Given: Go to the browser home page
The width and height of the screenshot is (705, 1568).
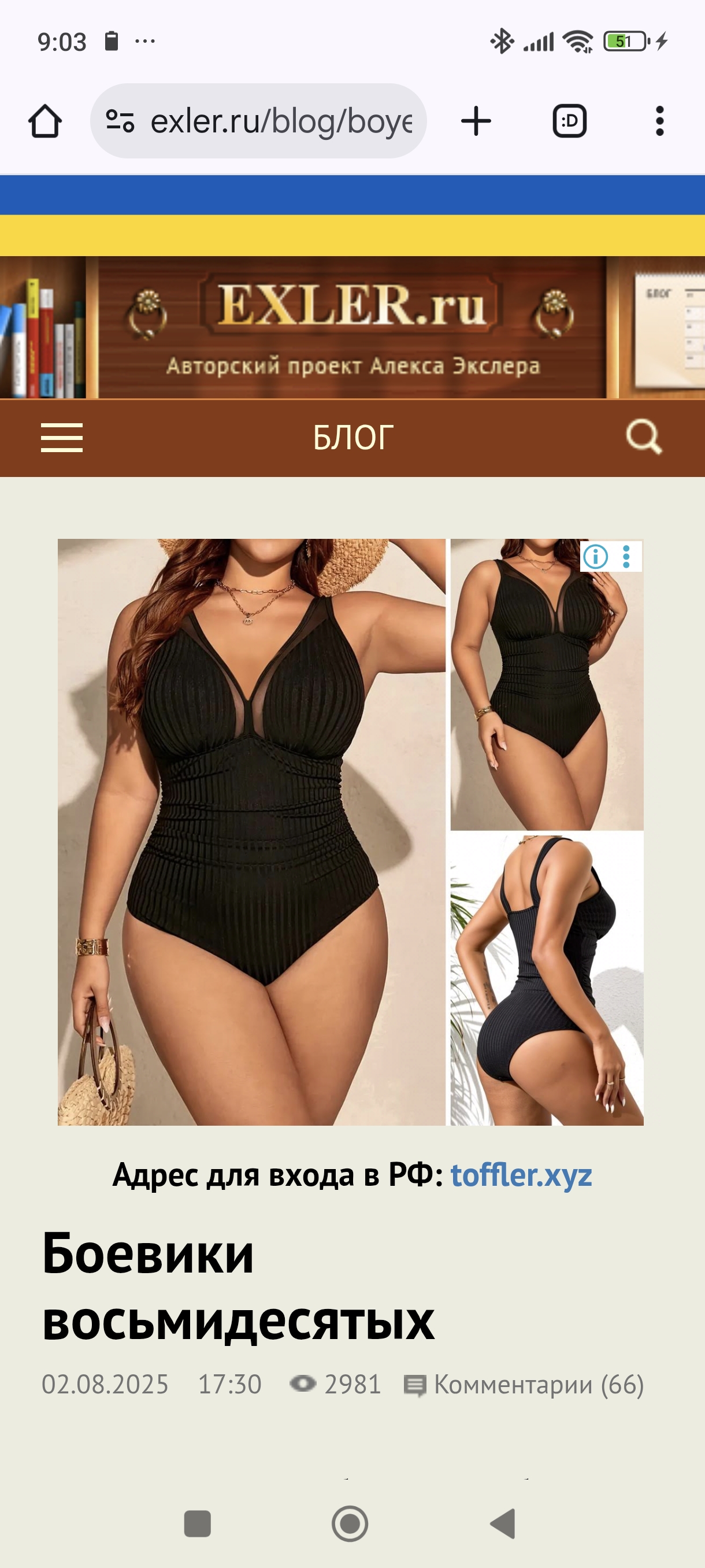Looking at the screenshot, I should pos(45,121).
